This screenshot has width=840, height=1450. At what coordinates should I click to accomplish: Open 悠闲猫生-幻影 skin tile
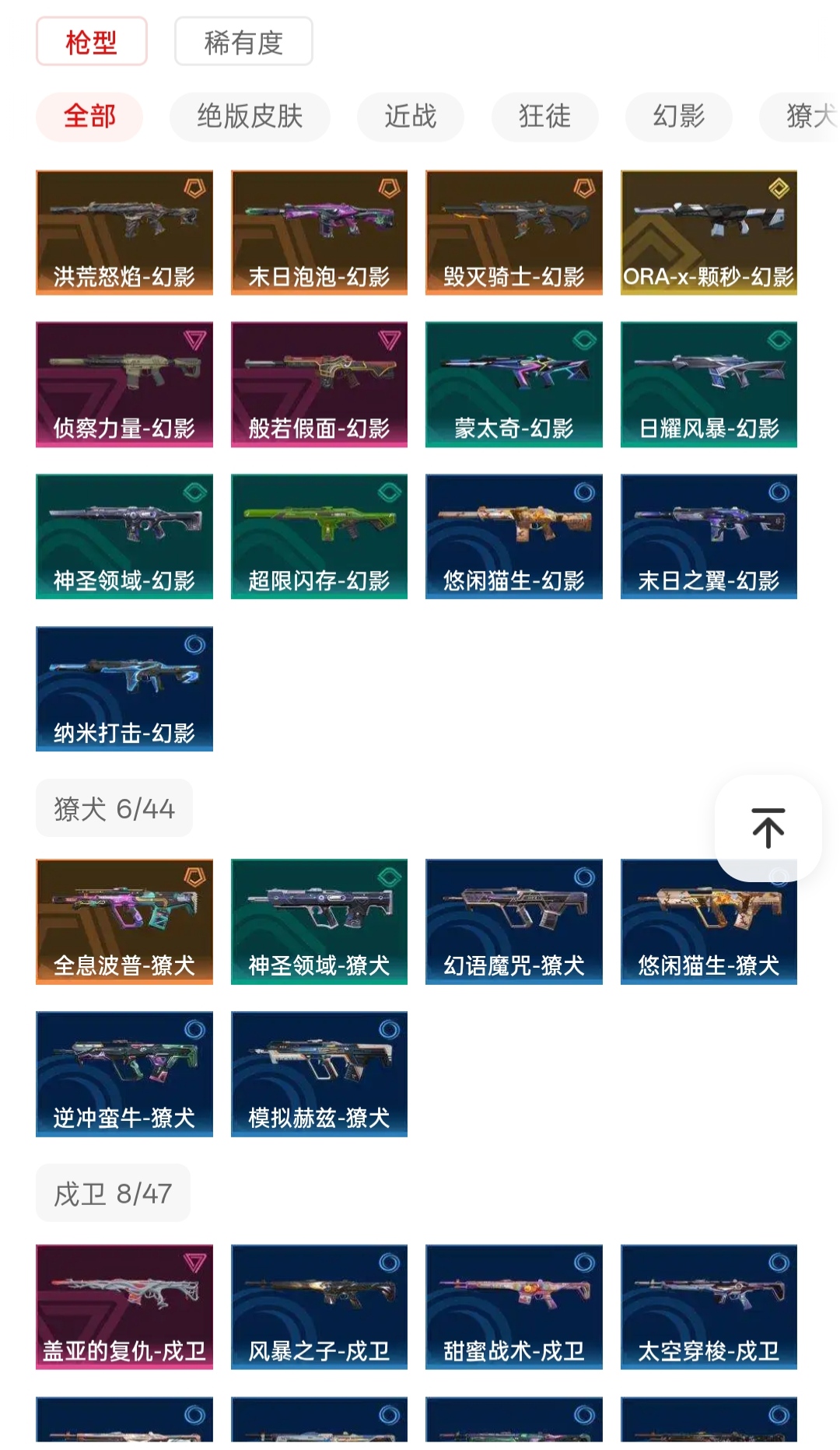[x=513, y=536]
